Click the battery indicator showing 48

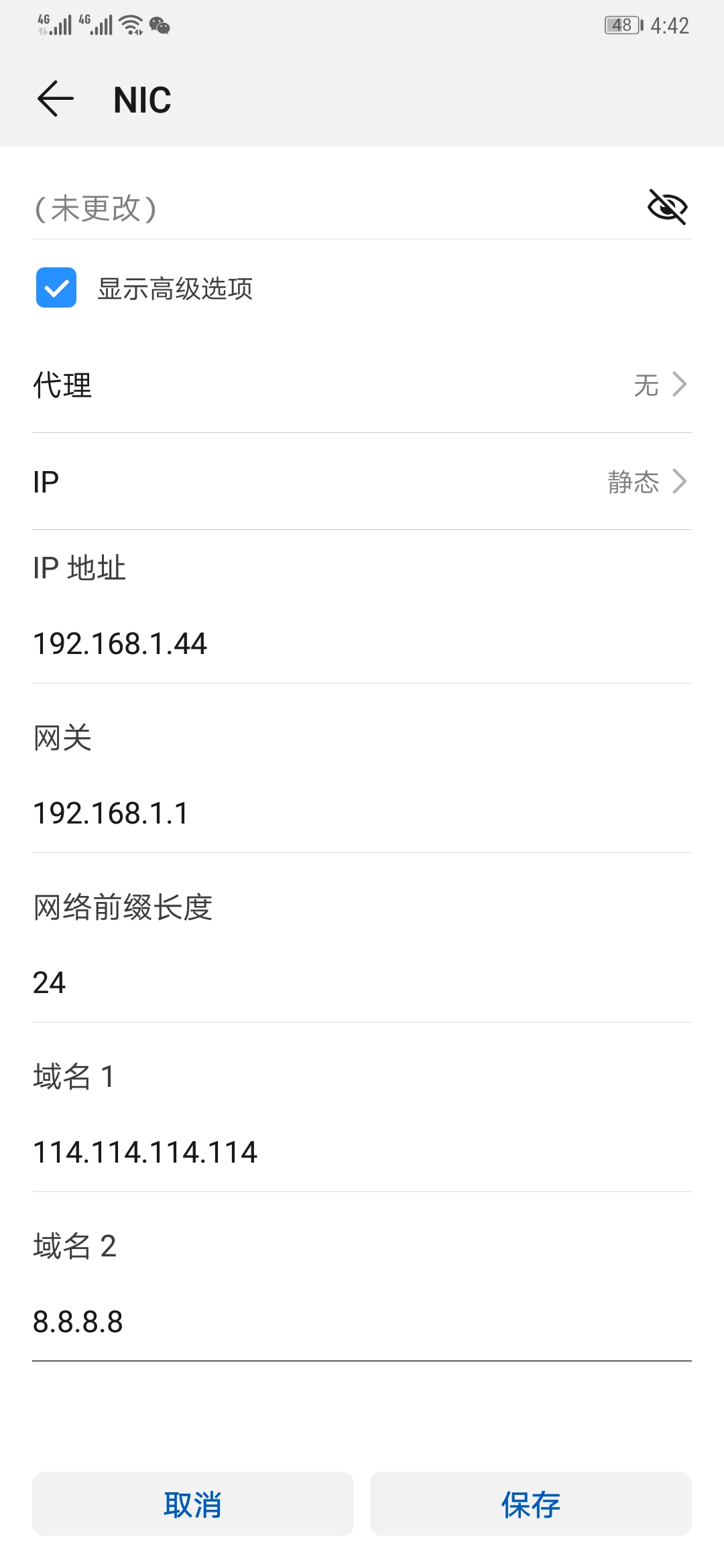(x=620, y=25)
